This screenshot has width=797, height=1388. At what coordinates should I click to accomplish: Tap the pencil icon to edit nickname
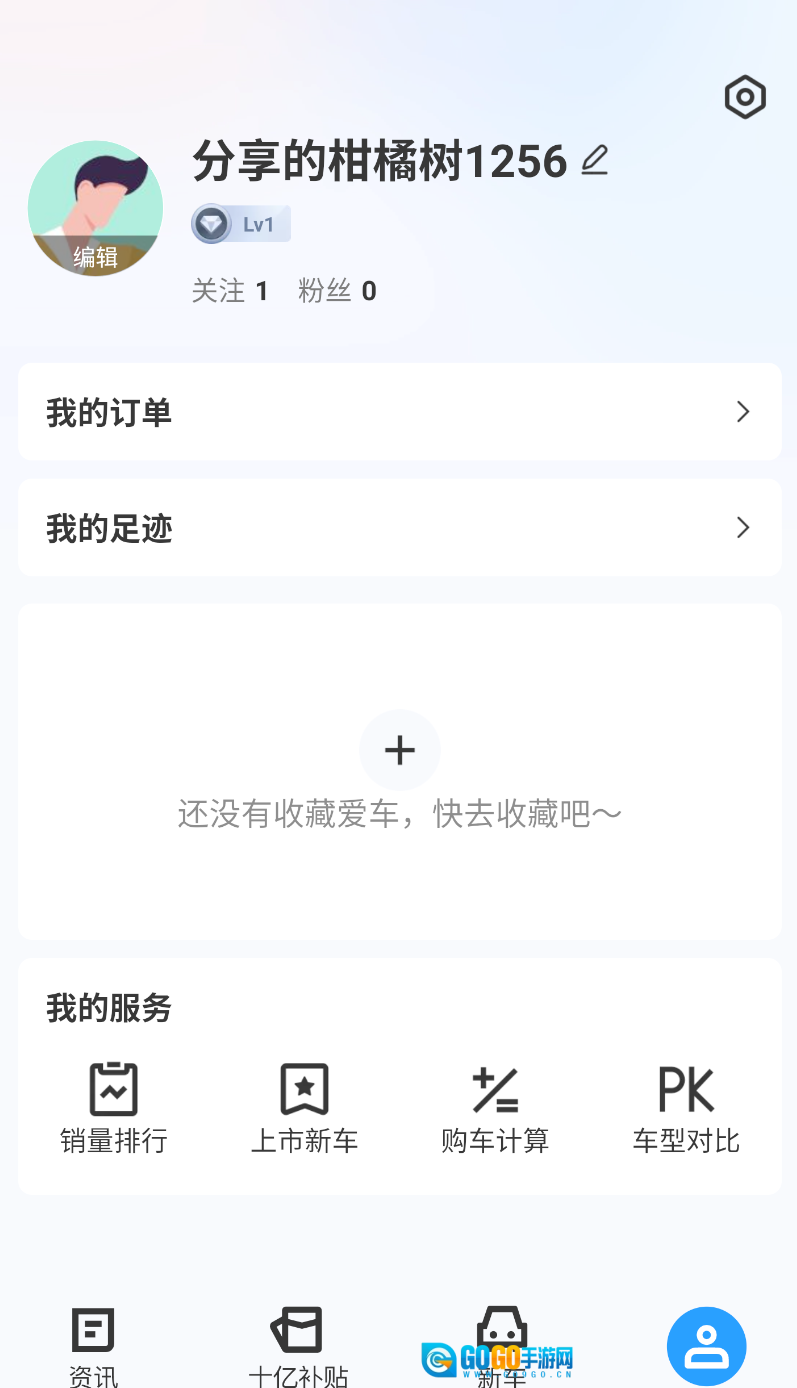(x=595, y=160)
